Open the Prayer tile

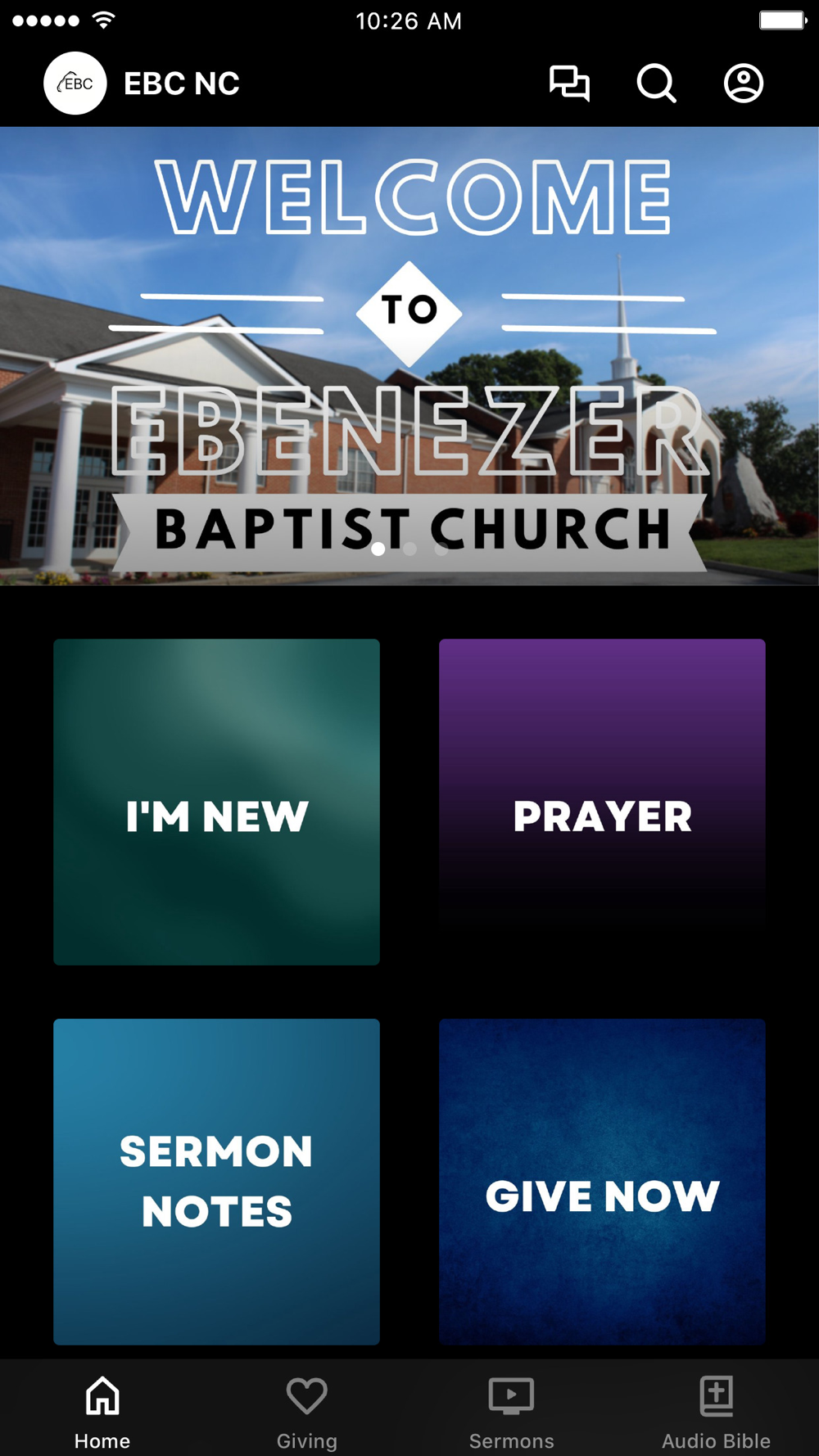tap(602, 802)
